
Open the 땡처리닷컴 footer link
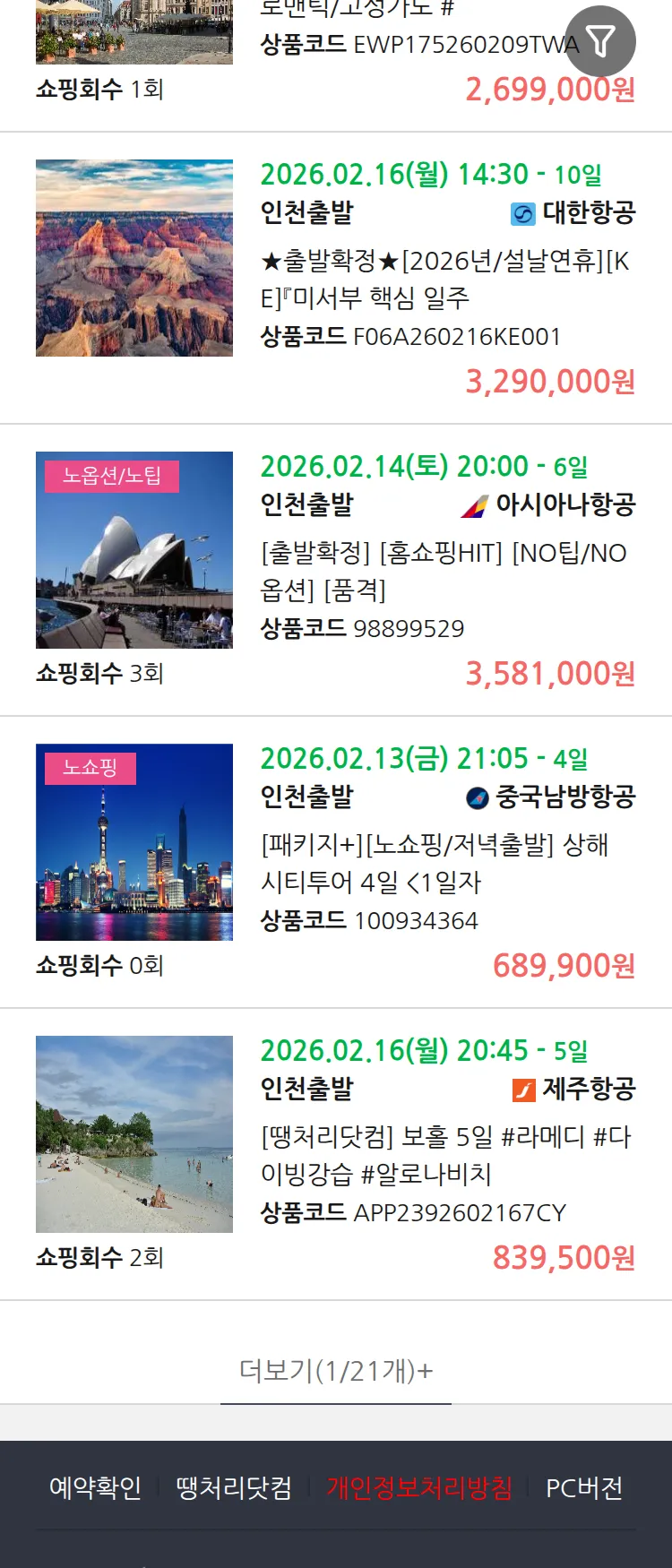pos(234,1487)
